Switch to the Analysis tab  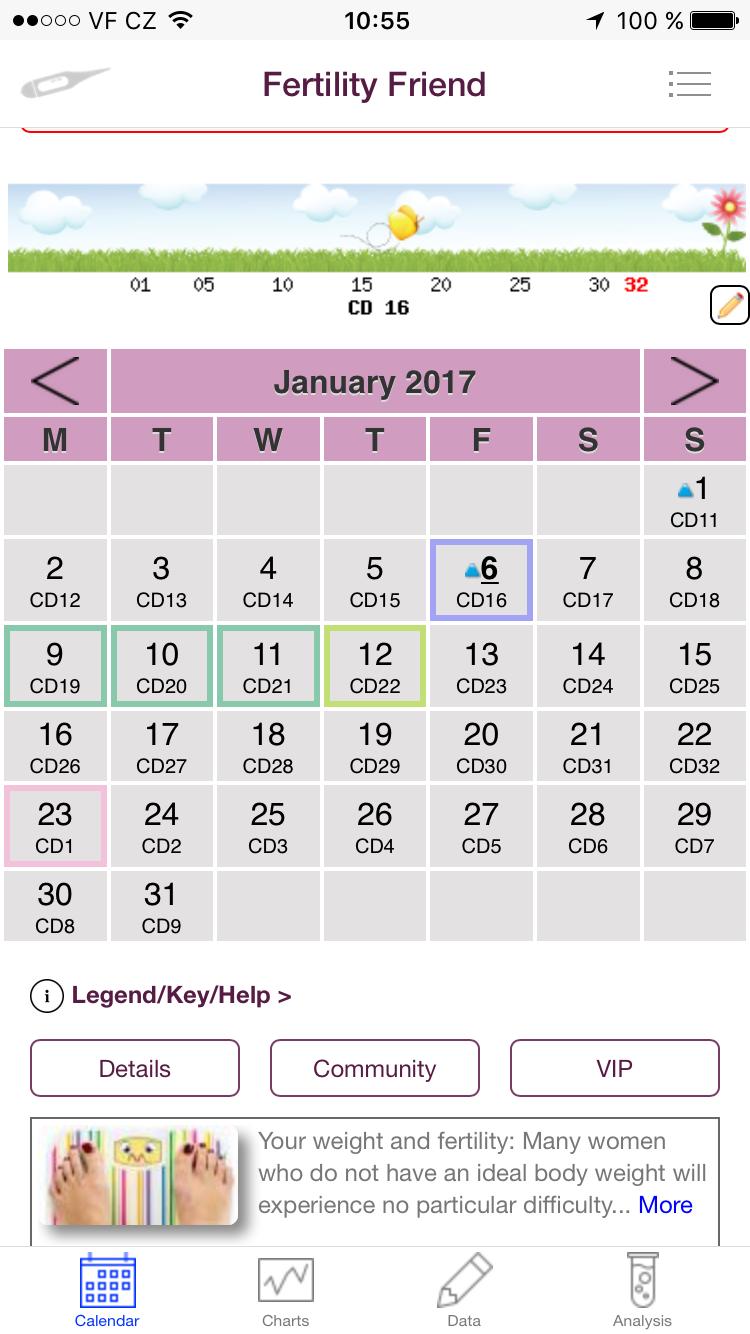[x=642, y=1290]
